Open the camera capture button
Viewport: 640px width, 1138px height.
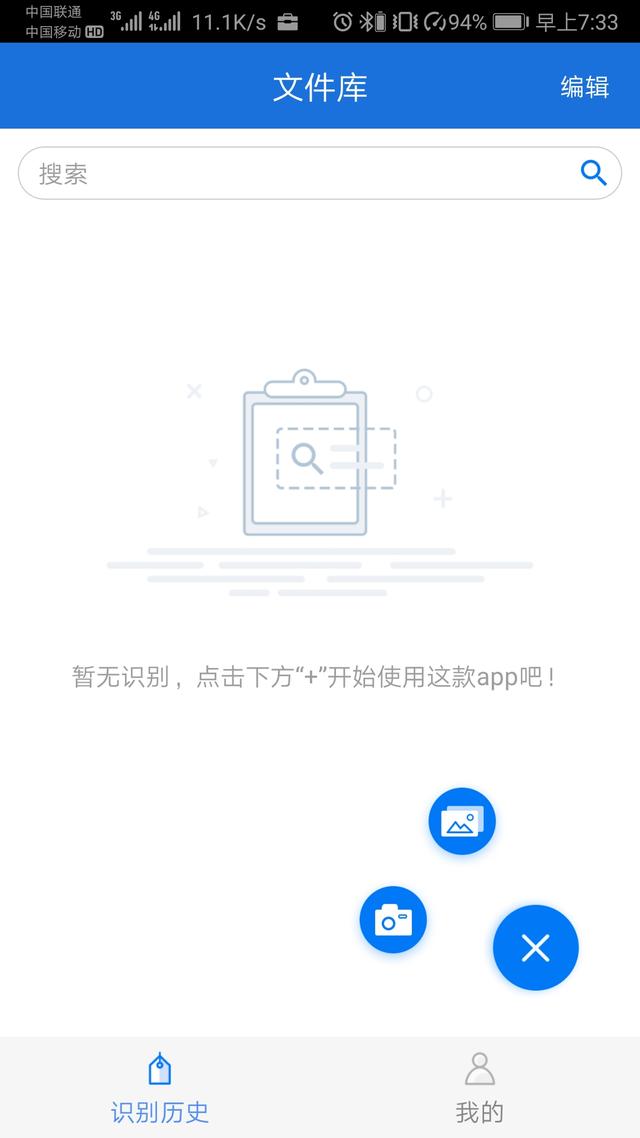pyautogui.click(x=393, y=919)
